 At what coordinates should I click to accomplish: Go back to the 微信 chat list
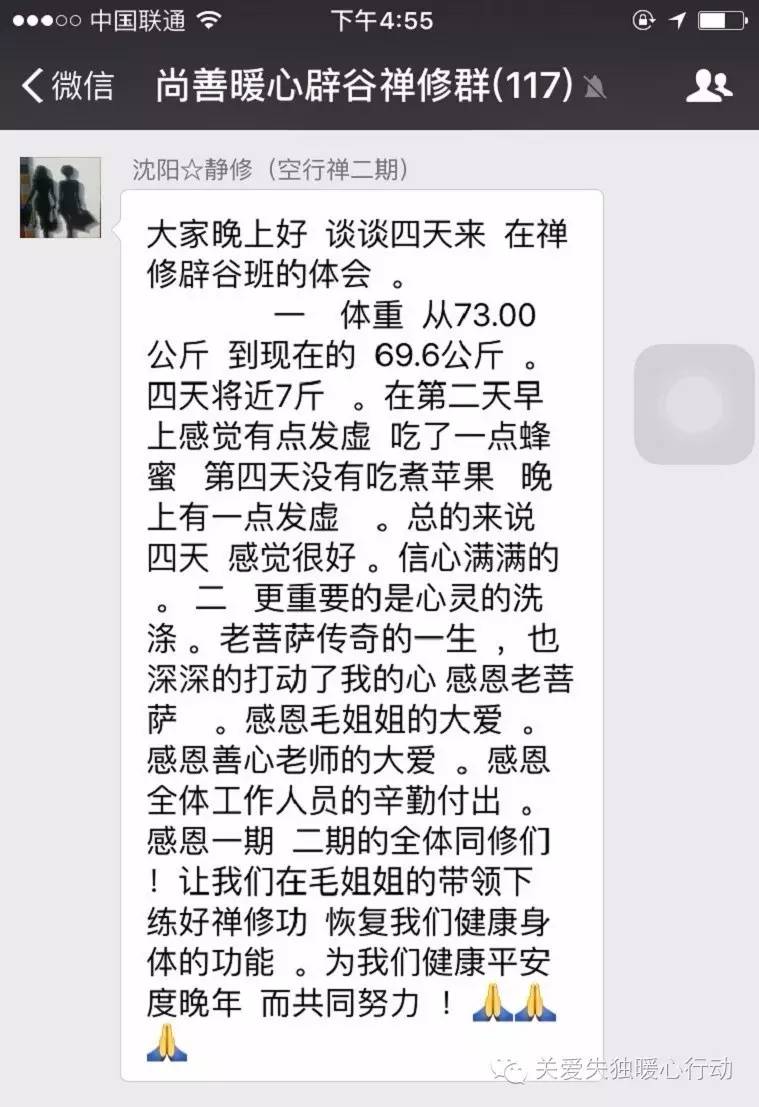click(x=66, y=86)
